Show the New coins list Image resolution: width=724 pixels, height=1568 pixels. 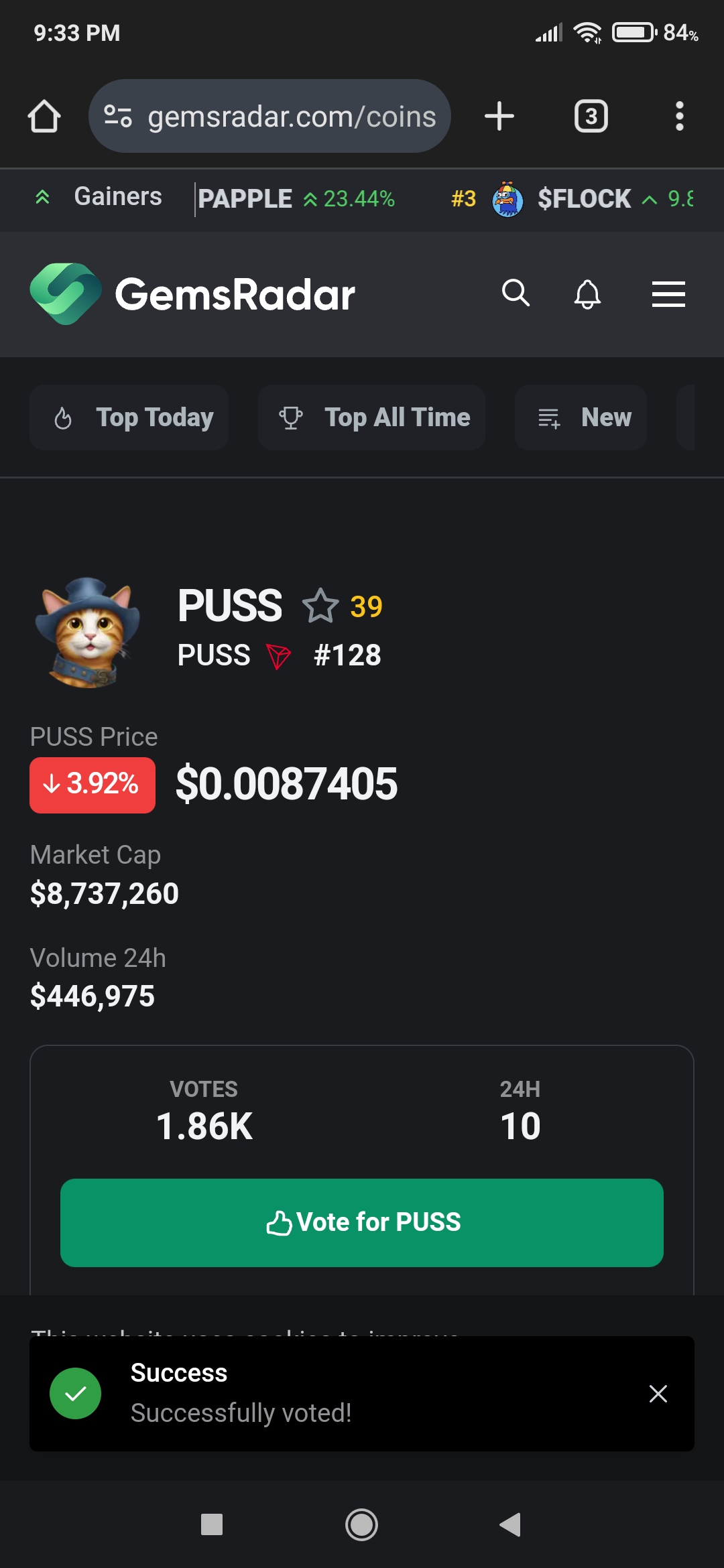(581, 417)
